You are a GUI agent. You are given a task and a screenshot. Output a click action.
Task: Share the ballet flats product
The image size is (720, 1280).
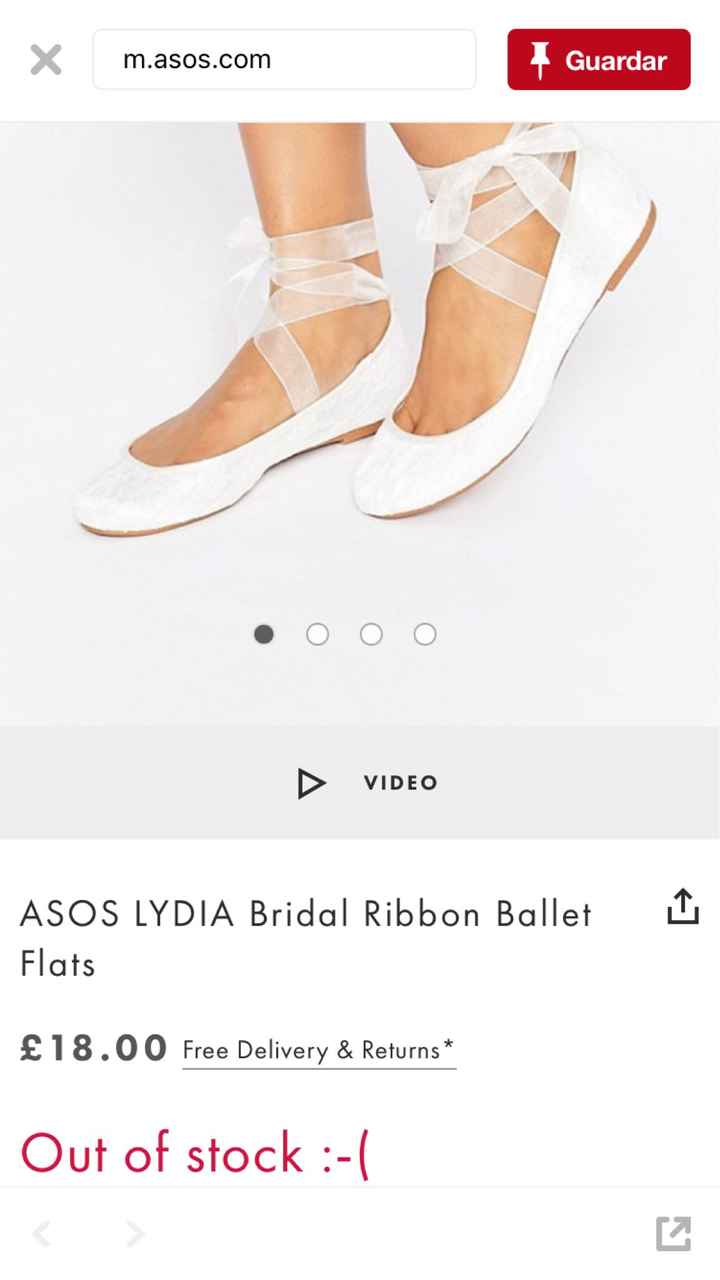(682, 906)
